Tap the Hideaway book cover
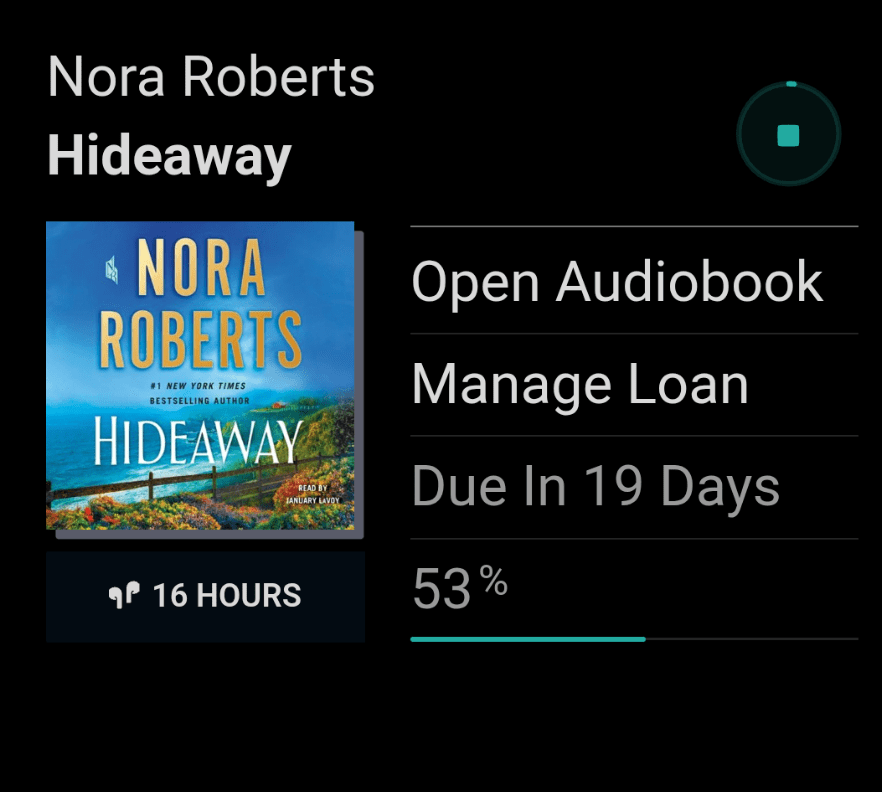Viewport: 882px width, 792px height. tap(200, 375)
